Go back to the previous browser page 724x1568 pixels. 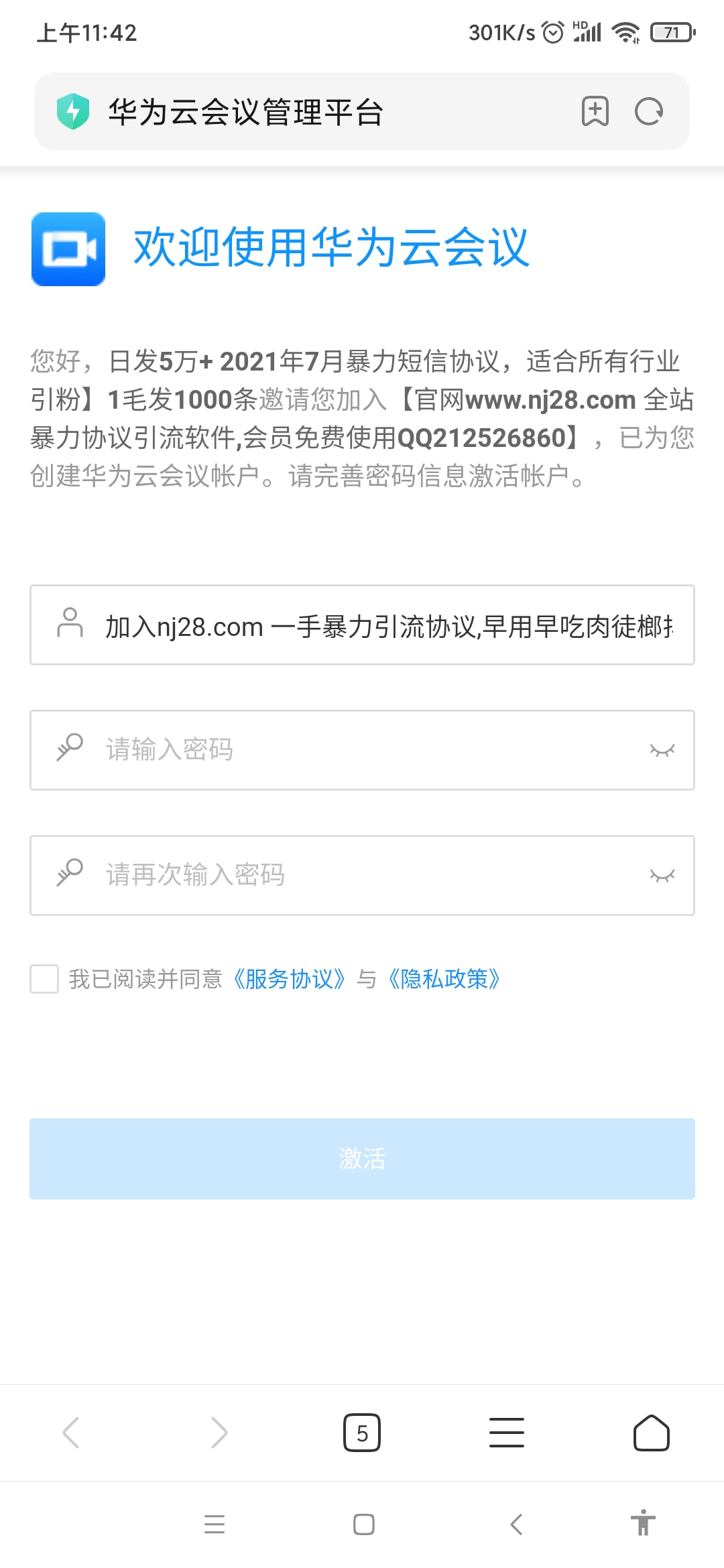72,1433
